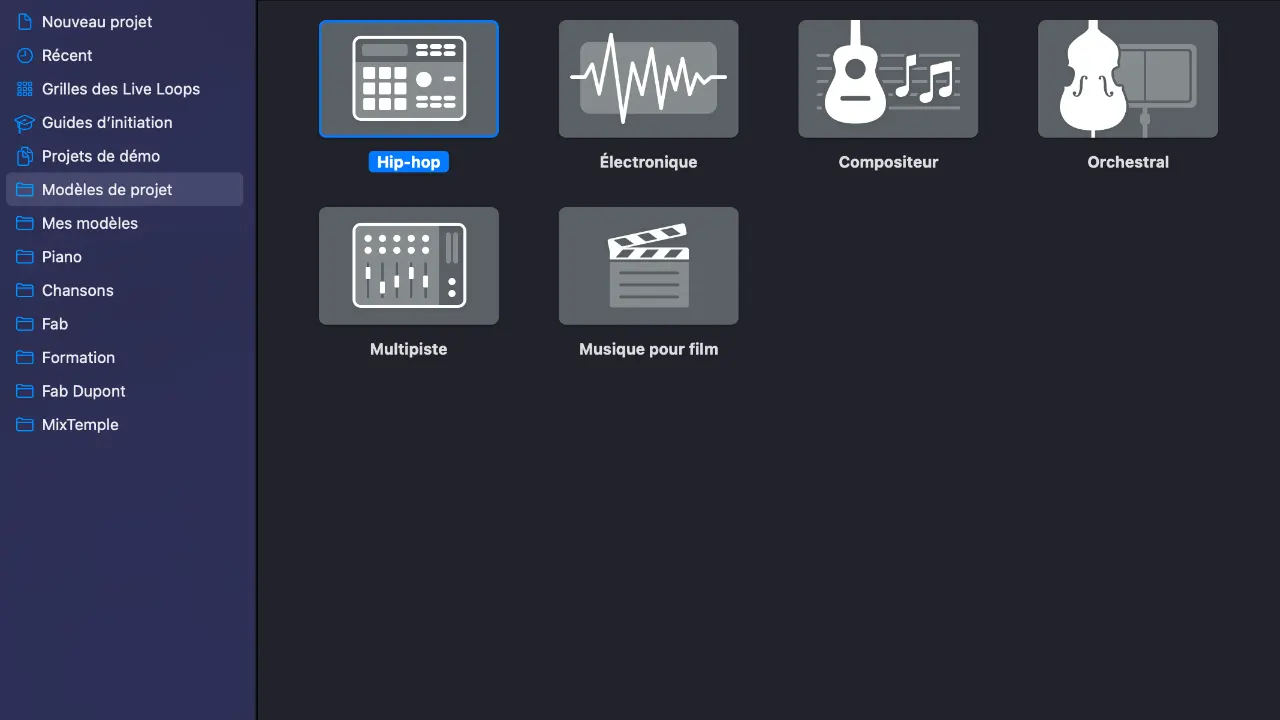Open the Mes modèles folder
The height and width of the screenshot is (720, 1280).
point(89,223)
